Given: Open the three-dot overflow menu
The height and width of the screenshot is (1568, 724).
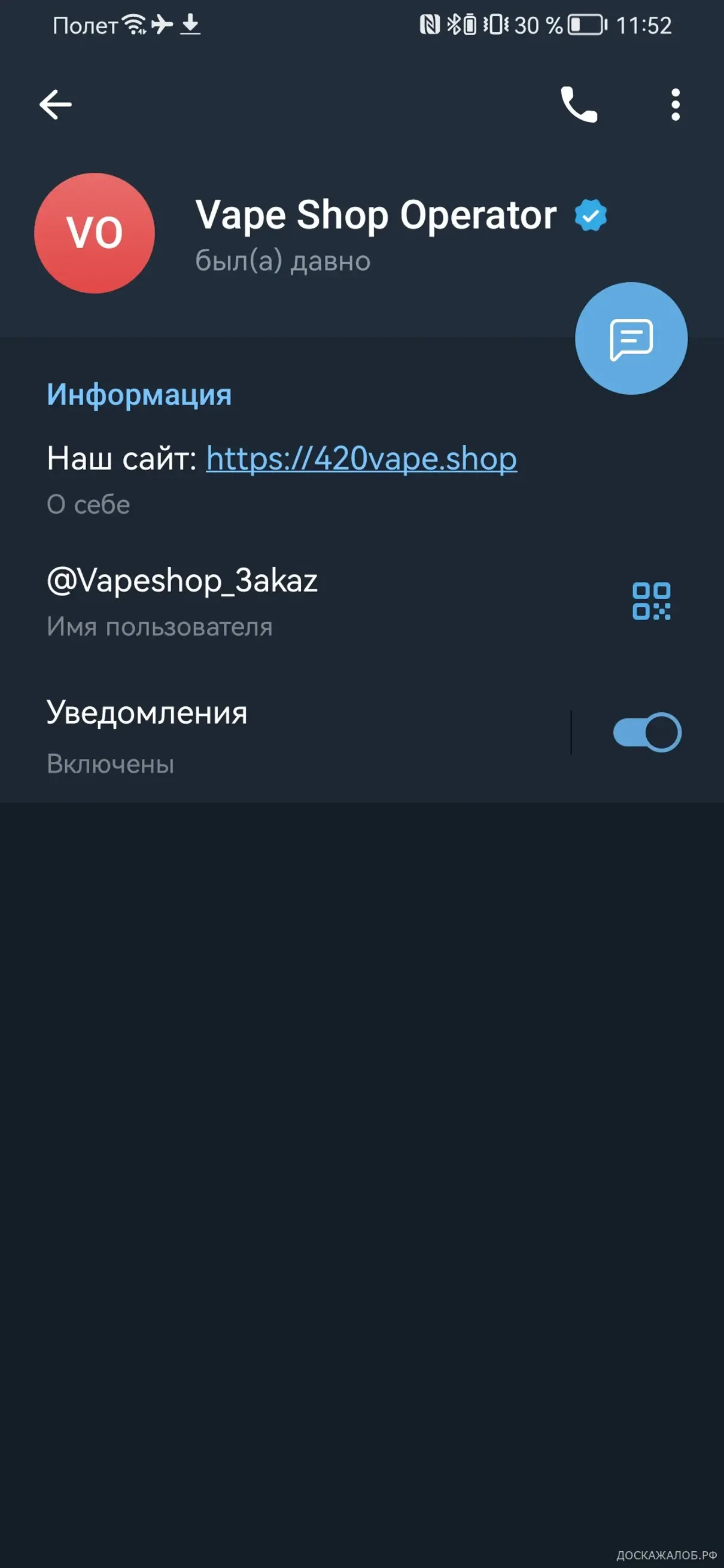Looking at the screenshot, I should pos(675,105).
